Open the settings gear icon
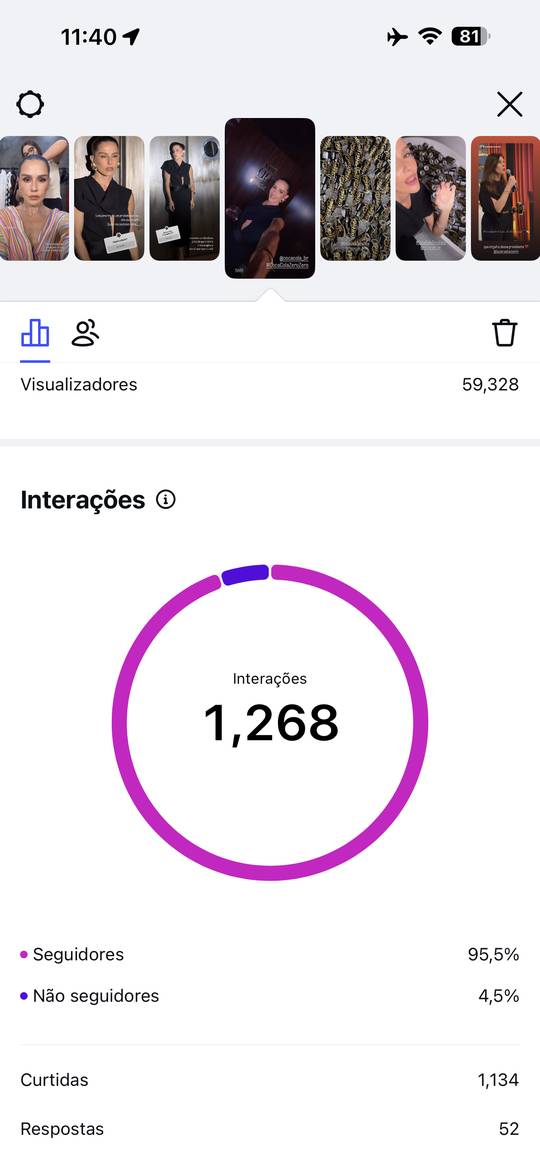Image resolution: width=540 pixels, height=1170 pixels. coord(30,104)
